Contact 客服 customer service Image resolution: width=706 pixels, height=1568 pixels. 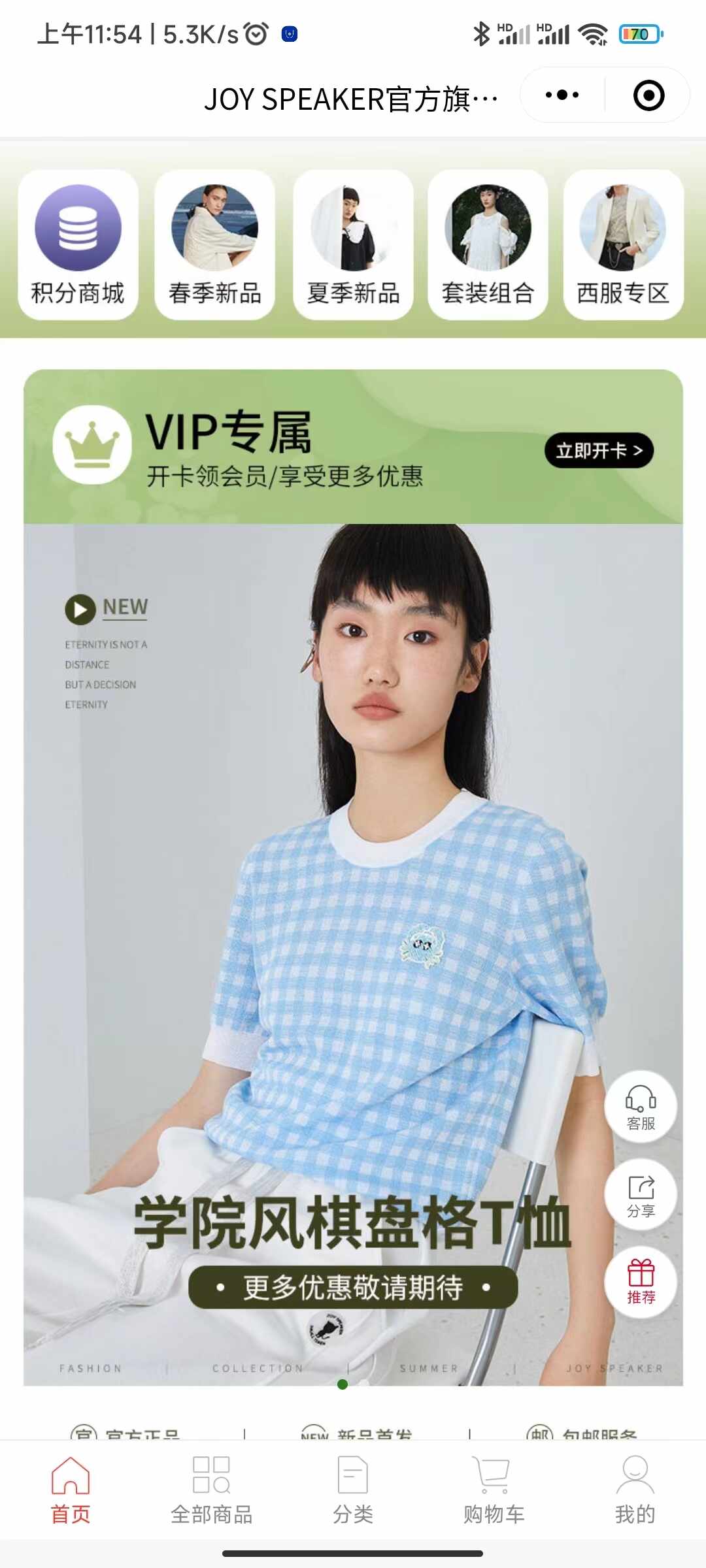pyautogui.click(x=641, y=1106)
